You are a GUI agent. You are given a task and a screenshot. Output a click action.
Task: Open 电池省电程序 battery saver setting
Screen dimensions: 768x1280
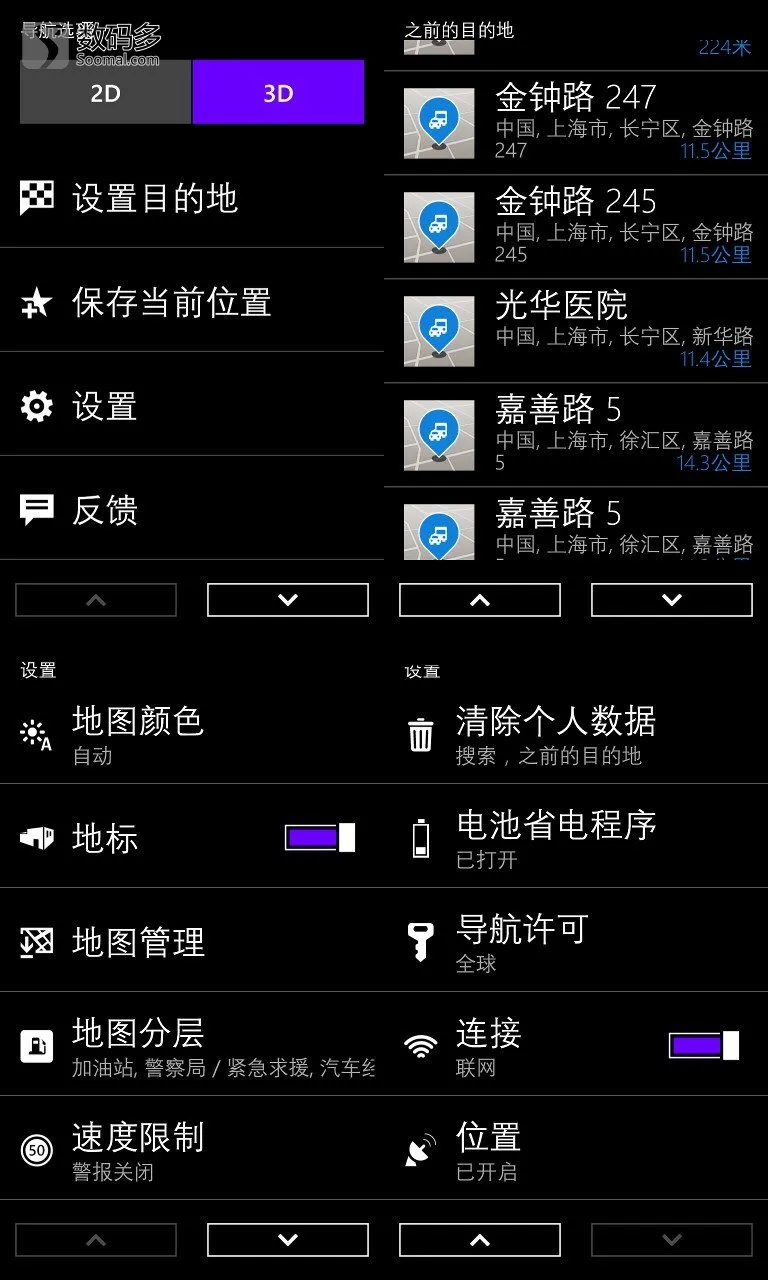pyautogui.click(x=576, y=838)
